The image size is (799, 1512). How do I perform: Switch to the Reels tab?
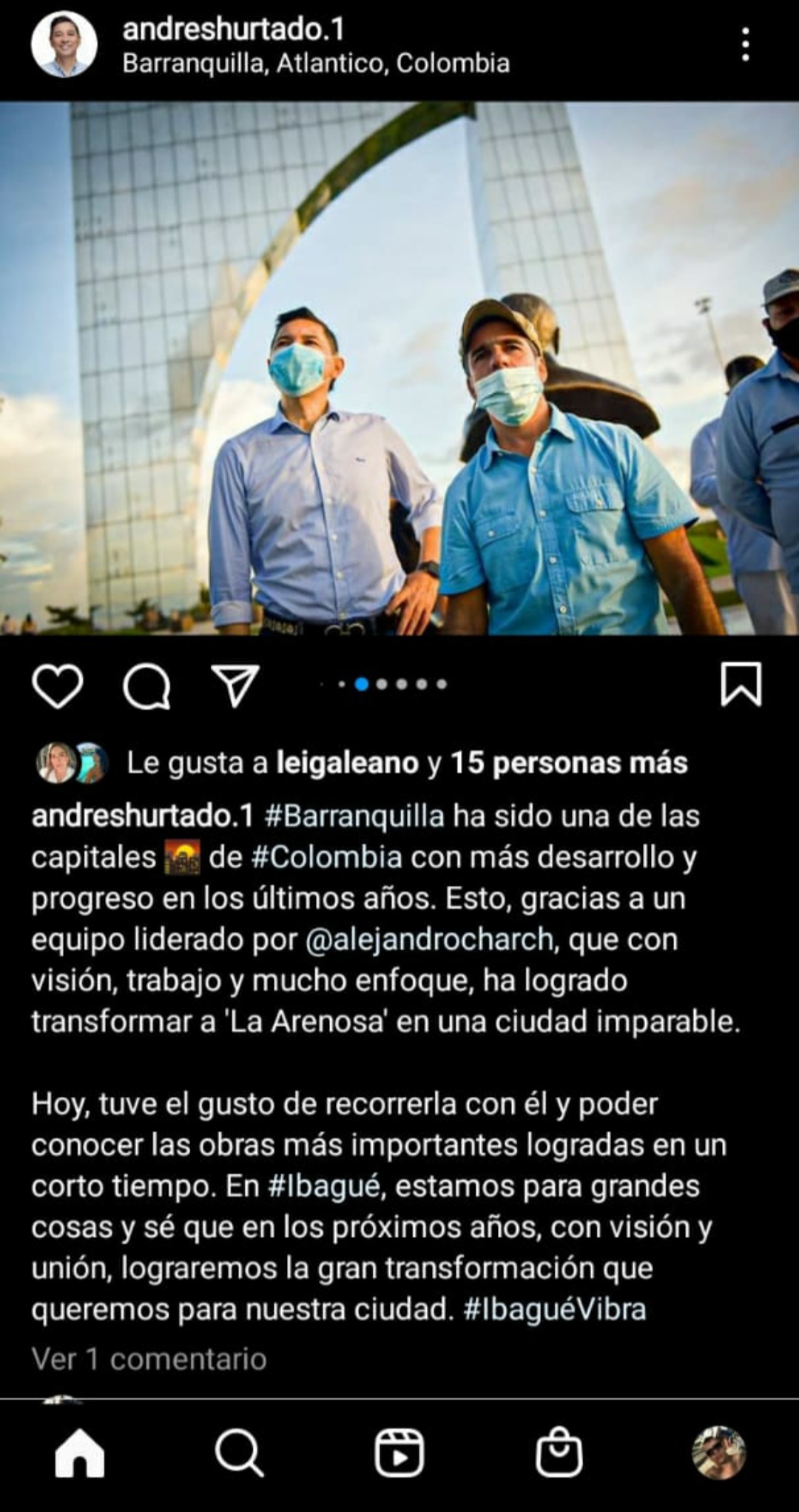click(399, 1453)
